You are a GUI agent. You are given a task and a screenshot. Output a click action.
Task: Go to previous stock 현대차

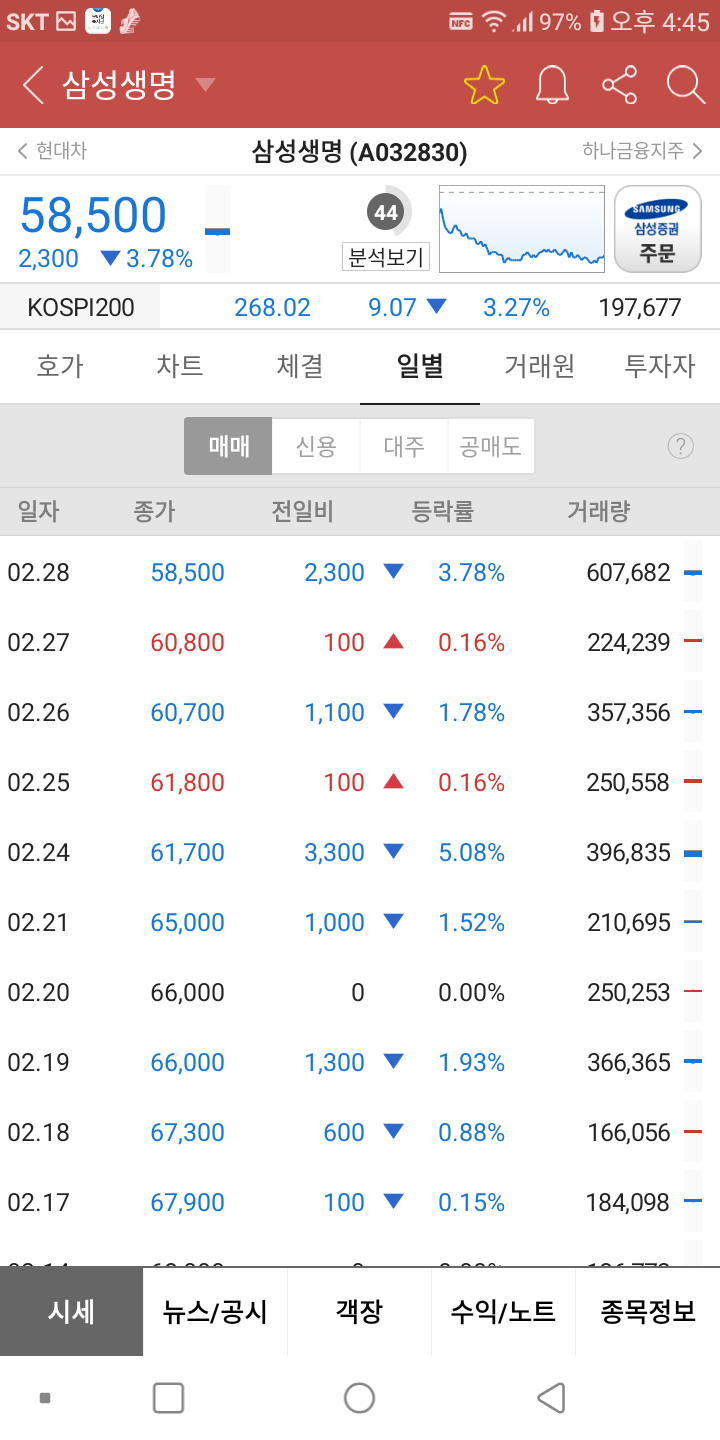click(x=52, y=151)
